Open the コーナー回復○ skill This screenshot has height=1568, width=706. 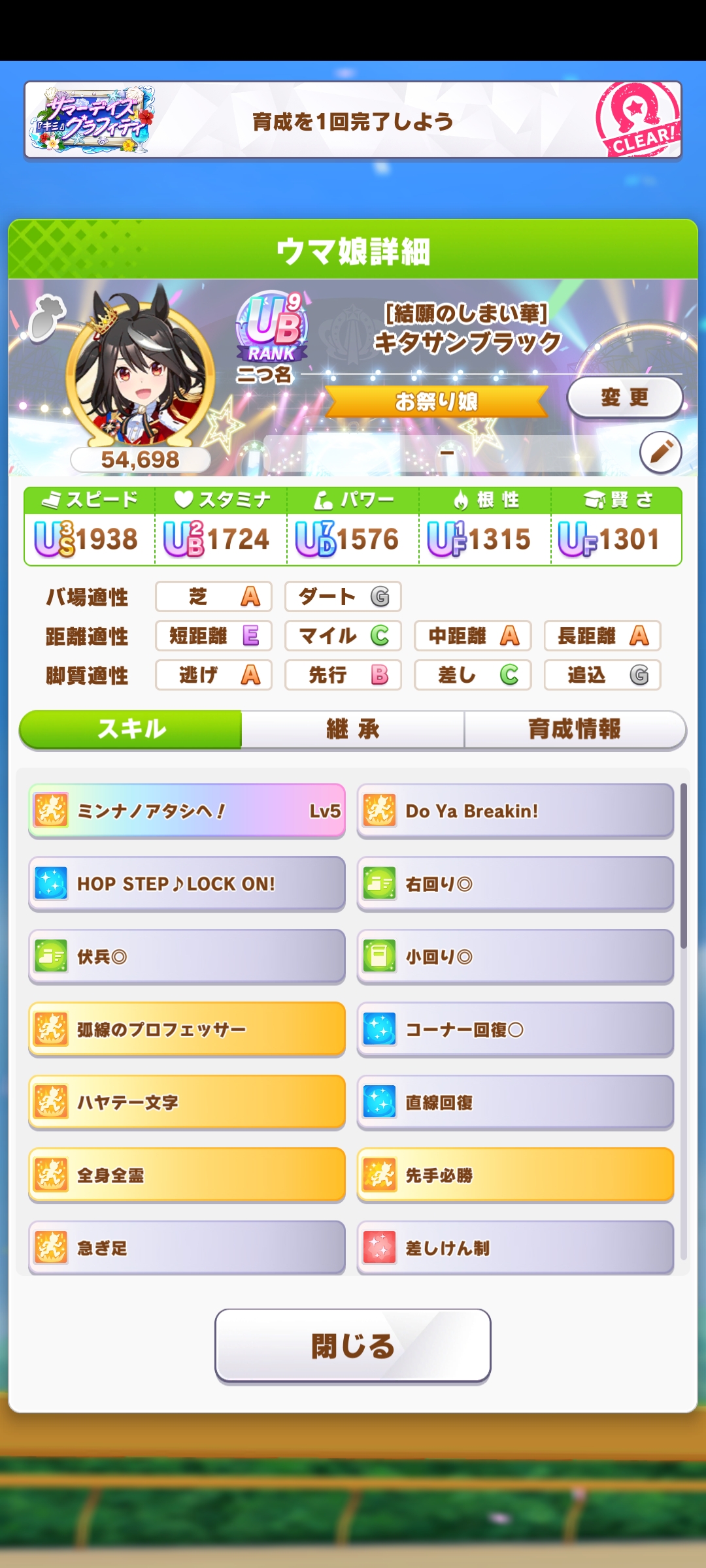coord(515,1030)
